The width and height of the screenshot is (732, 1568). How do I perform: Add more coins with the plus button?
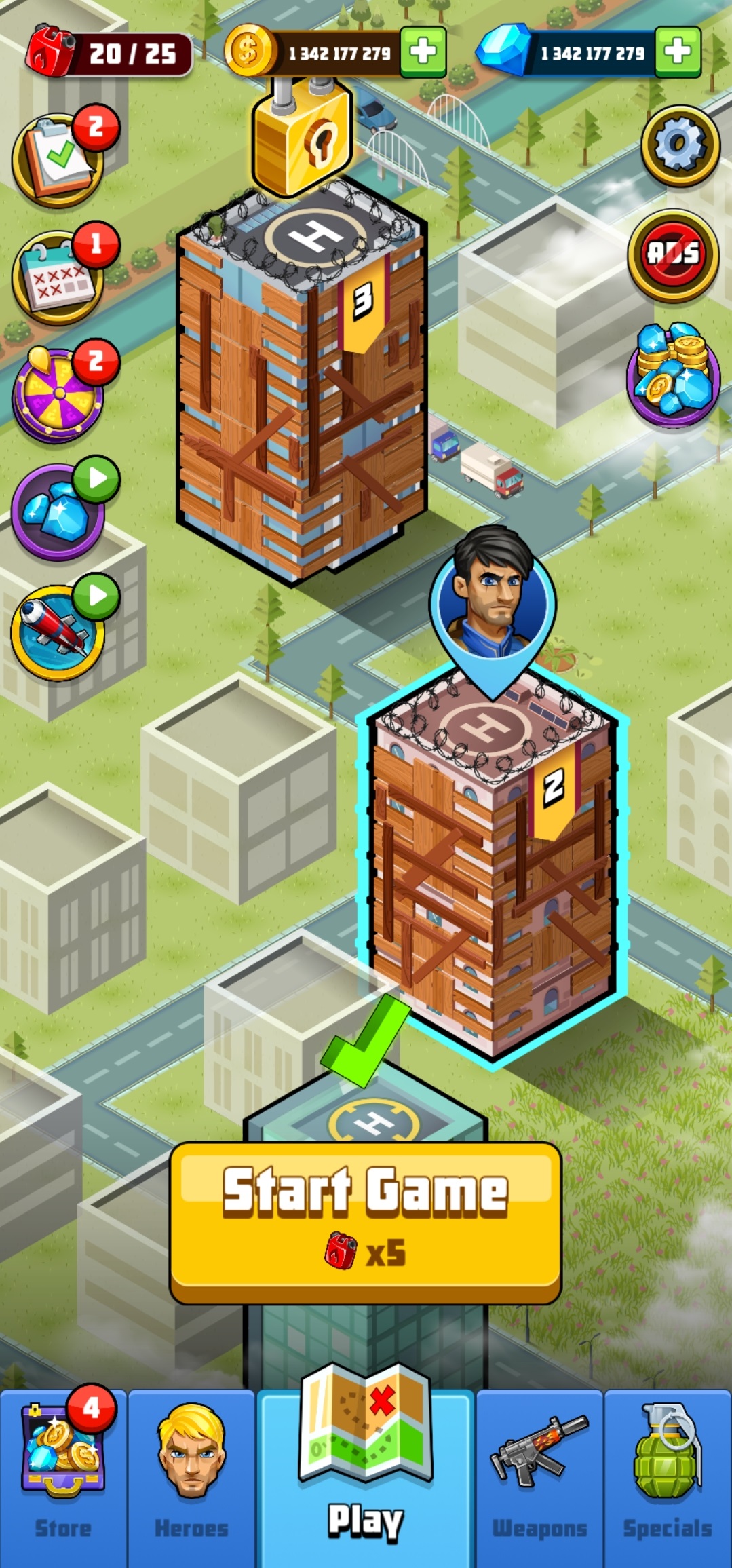[423, 52]
